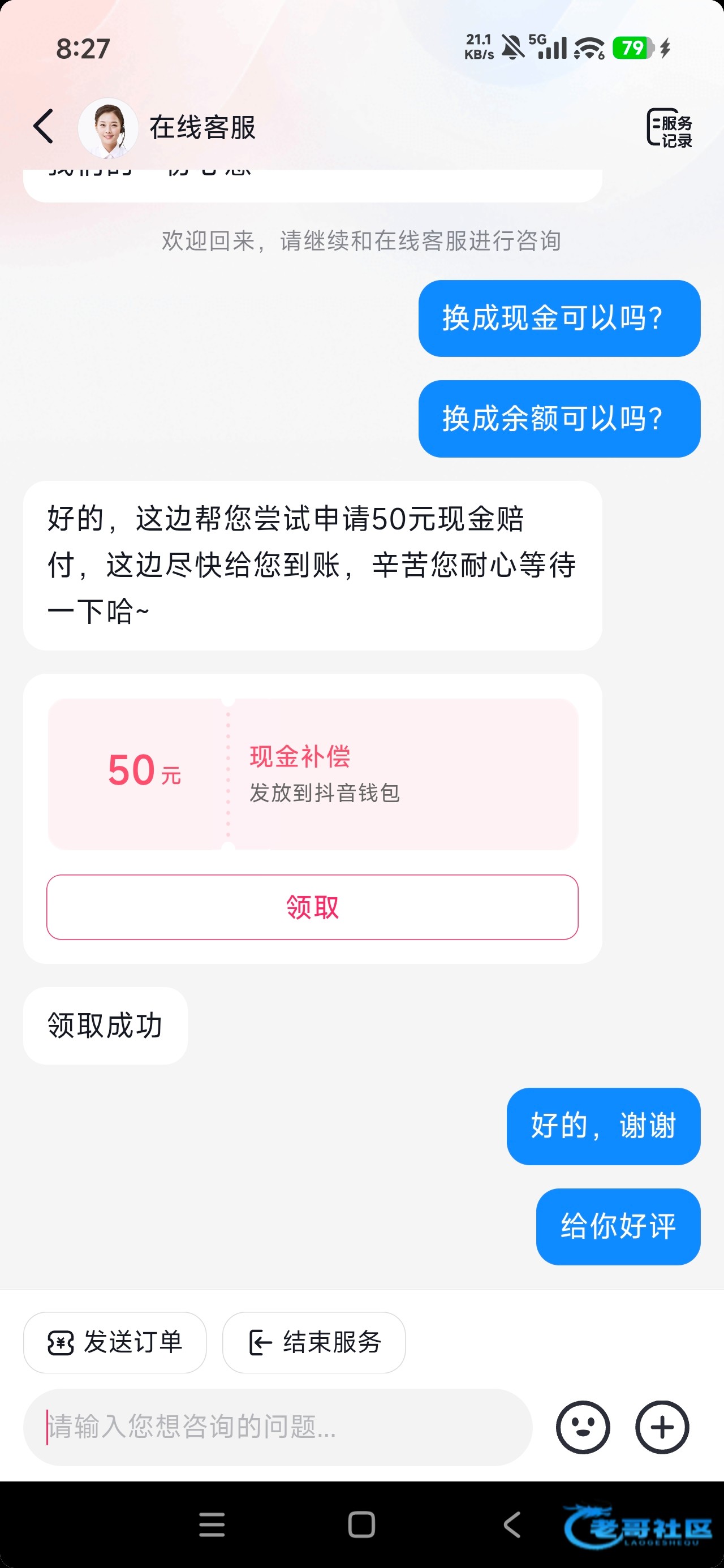Open the plus attachment menu
Image resolution: width=724 pixels, height=1568 pixels.
[662, 1427]
